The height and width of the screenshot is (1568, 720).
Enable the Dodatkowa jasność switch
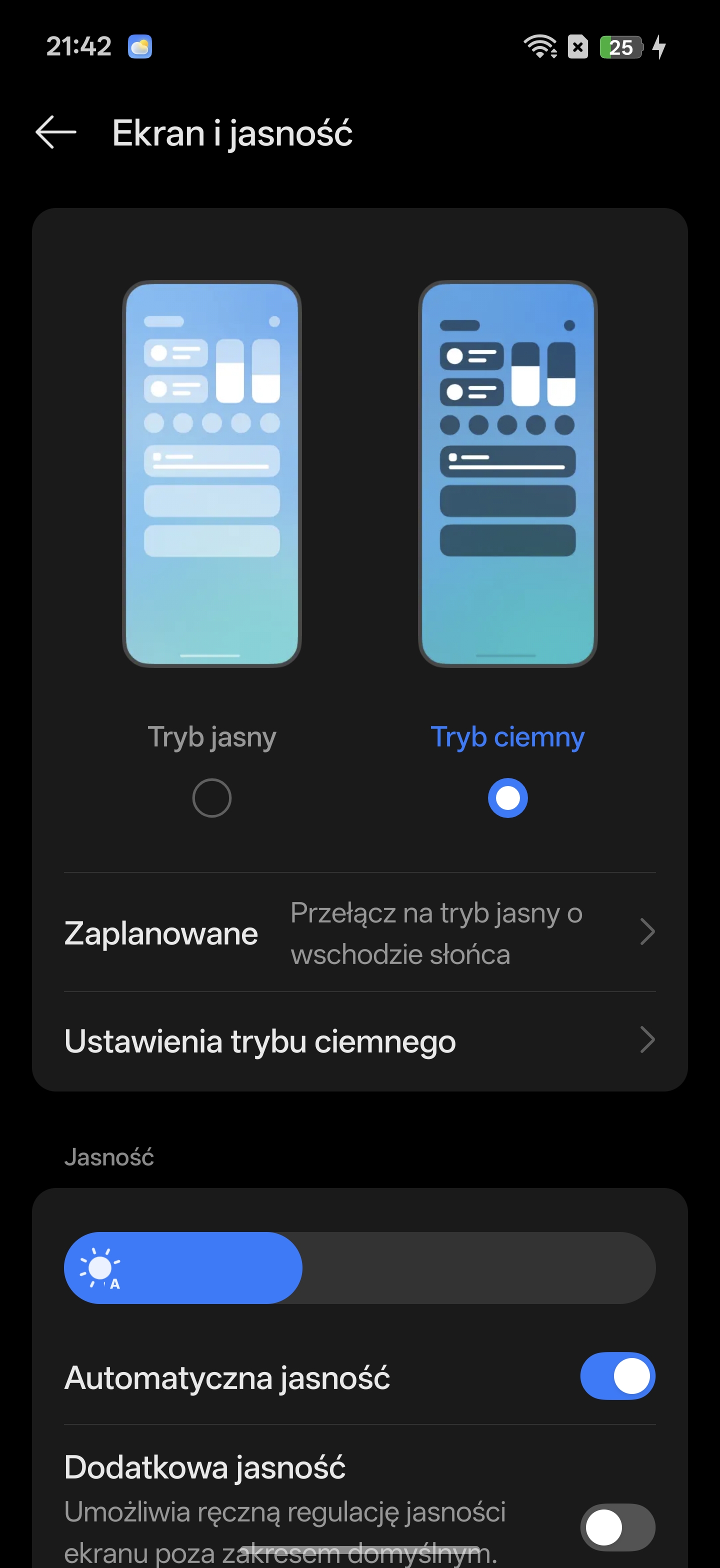tap(617, 1527)
